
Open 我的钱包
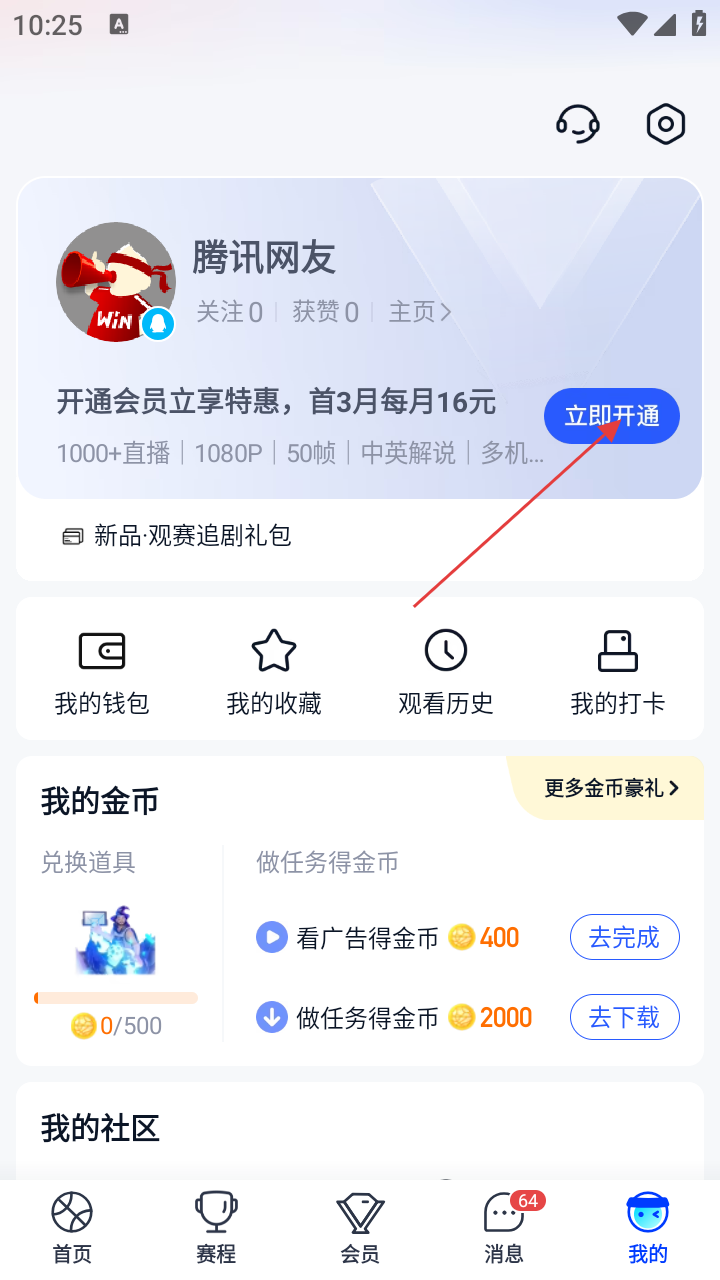[x=102, y=672]
